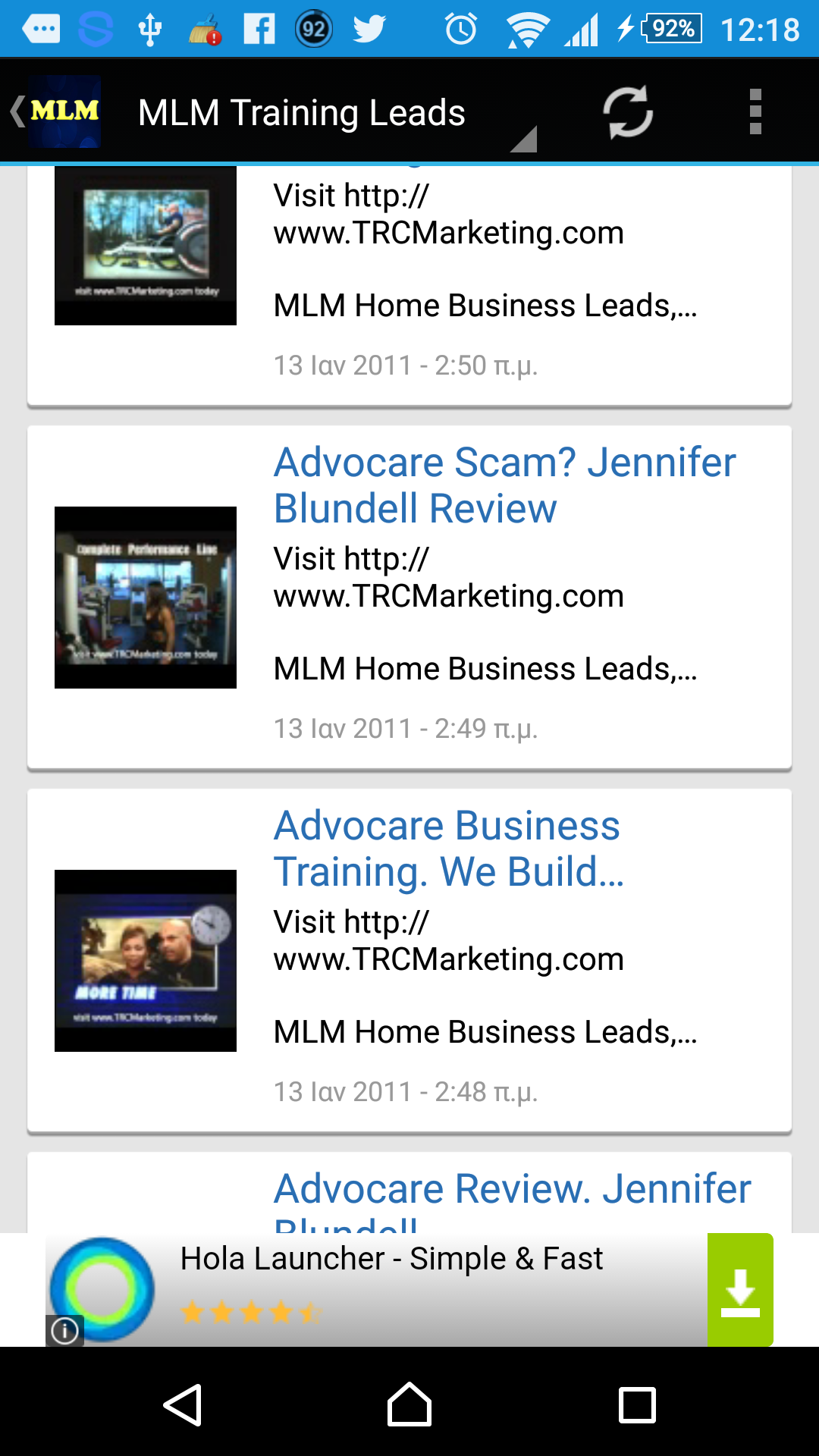The width and height of the screenshot is (819, 1456).
Task: Download Hola Launcher from the ad
Action: [x=739, y=1290]
